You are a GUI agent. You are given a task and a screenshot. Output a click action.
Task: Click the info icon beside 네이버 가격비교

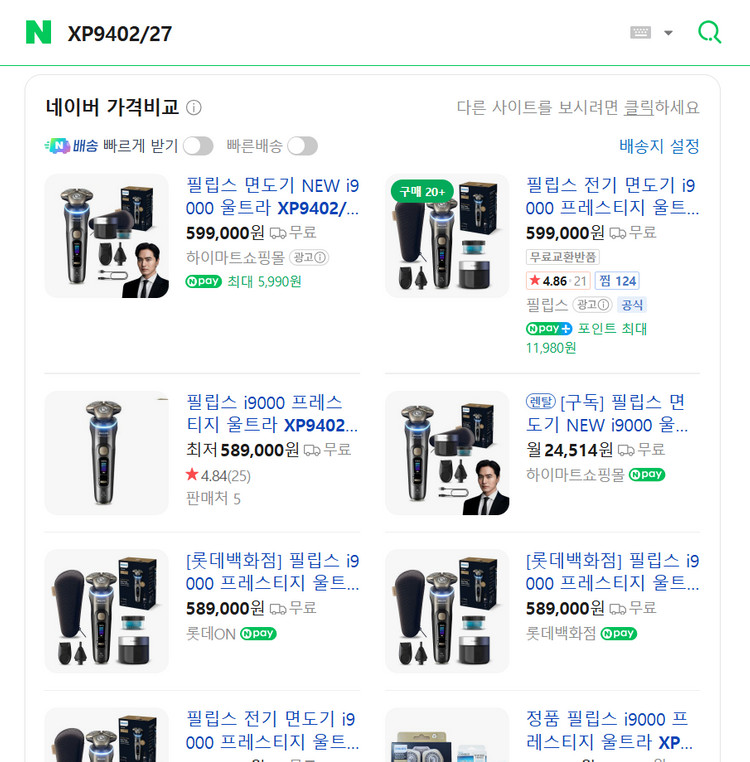point(194,107)
